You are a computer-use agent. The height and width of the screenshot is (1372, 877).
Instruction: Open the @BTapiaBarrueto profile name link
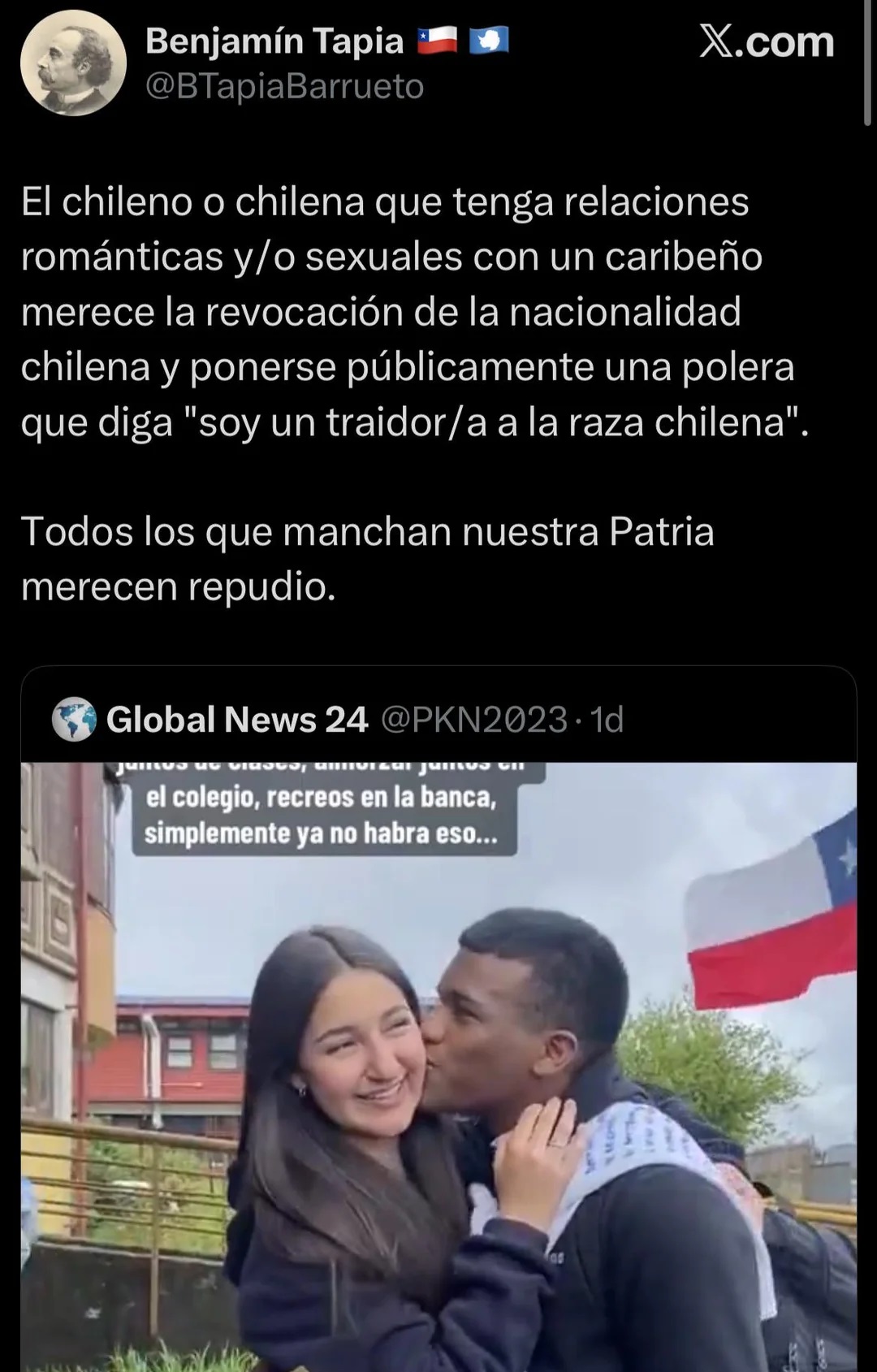click(284, 86)
